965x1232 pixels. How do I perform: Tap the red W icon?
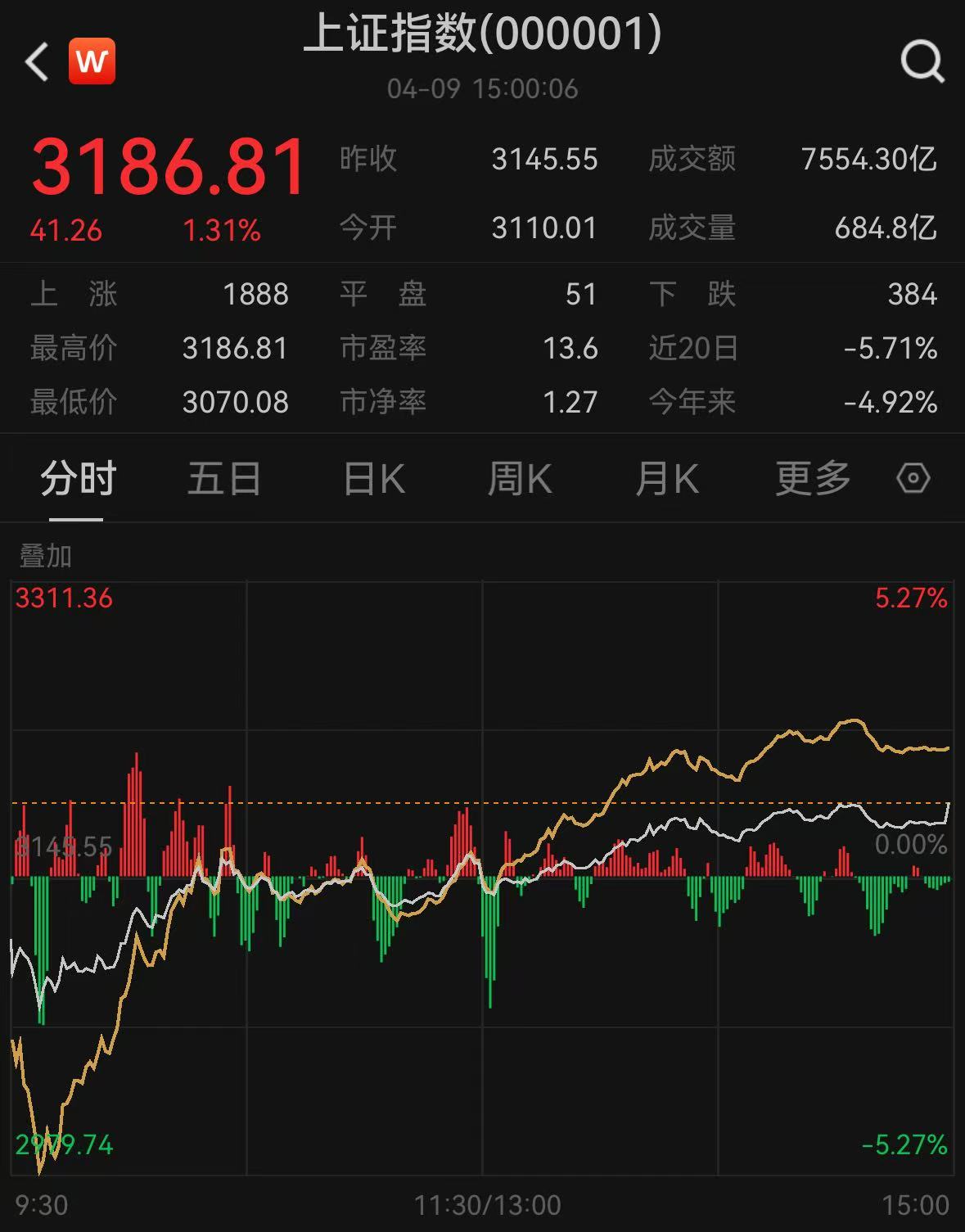pyautogui.click(x=92, y=61)
